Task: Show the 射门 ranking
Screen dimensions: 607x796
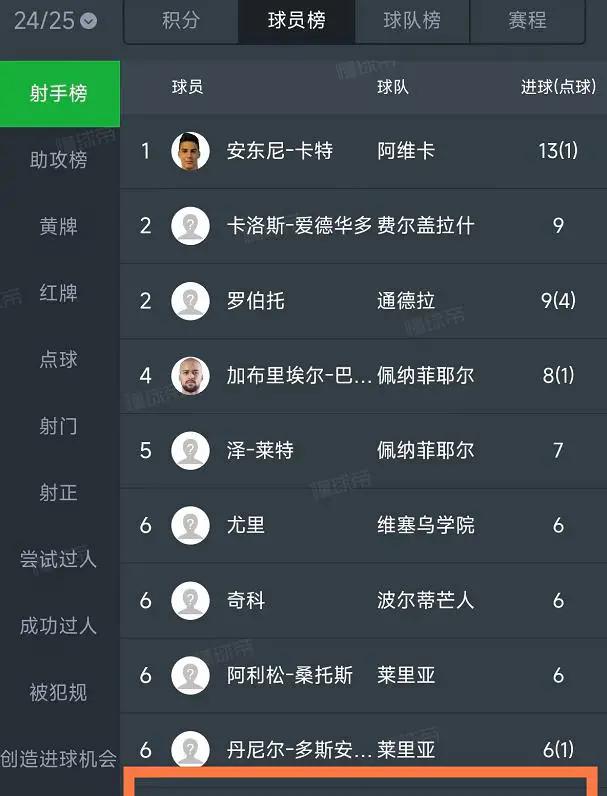Action: click(59, 426)
